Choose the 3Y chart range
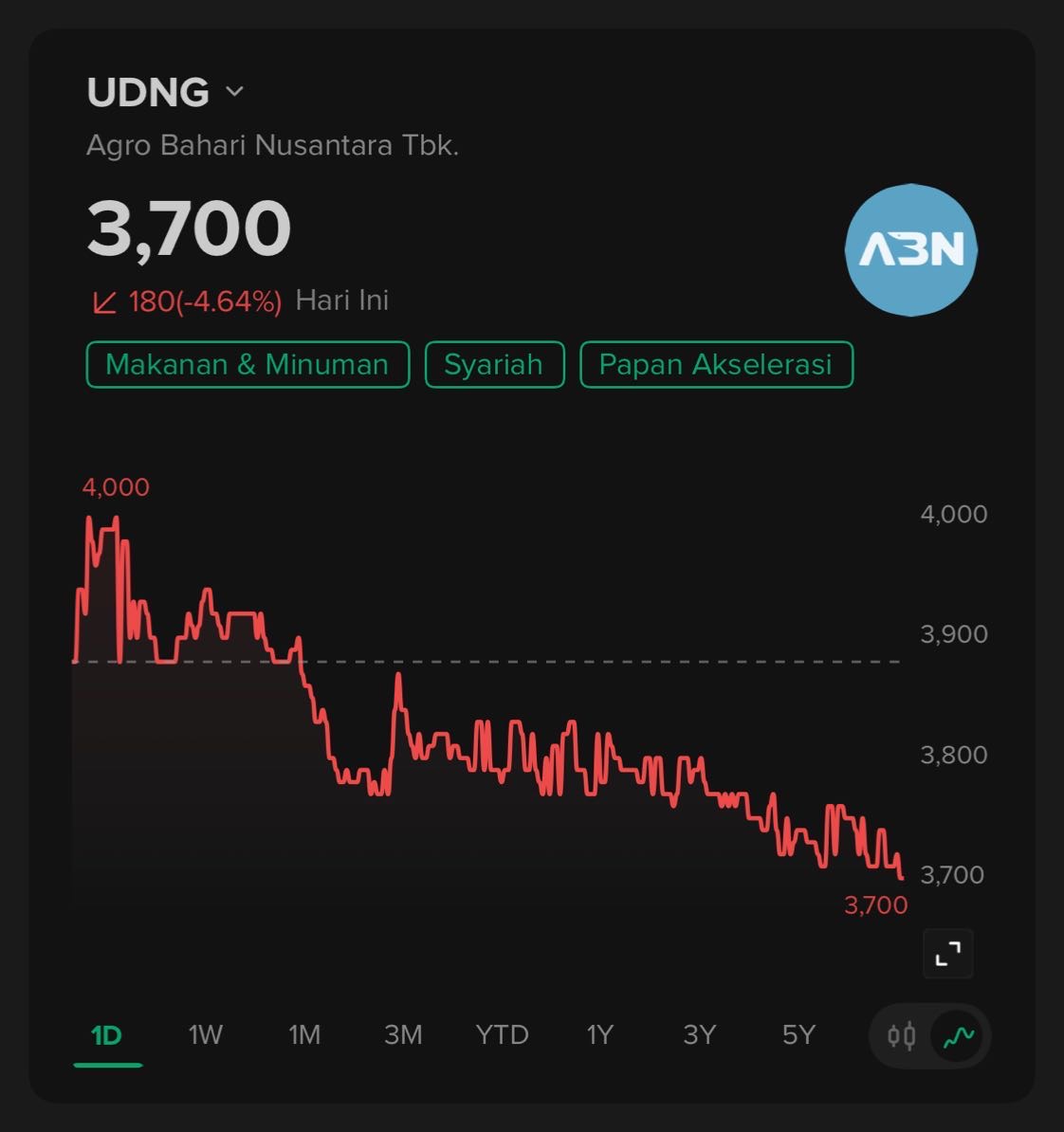The image size is (1064, 1132). [699, 1034]
